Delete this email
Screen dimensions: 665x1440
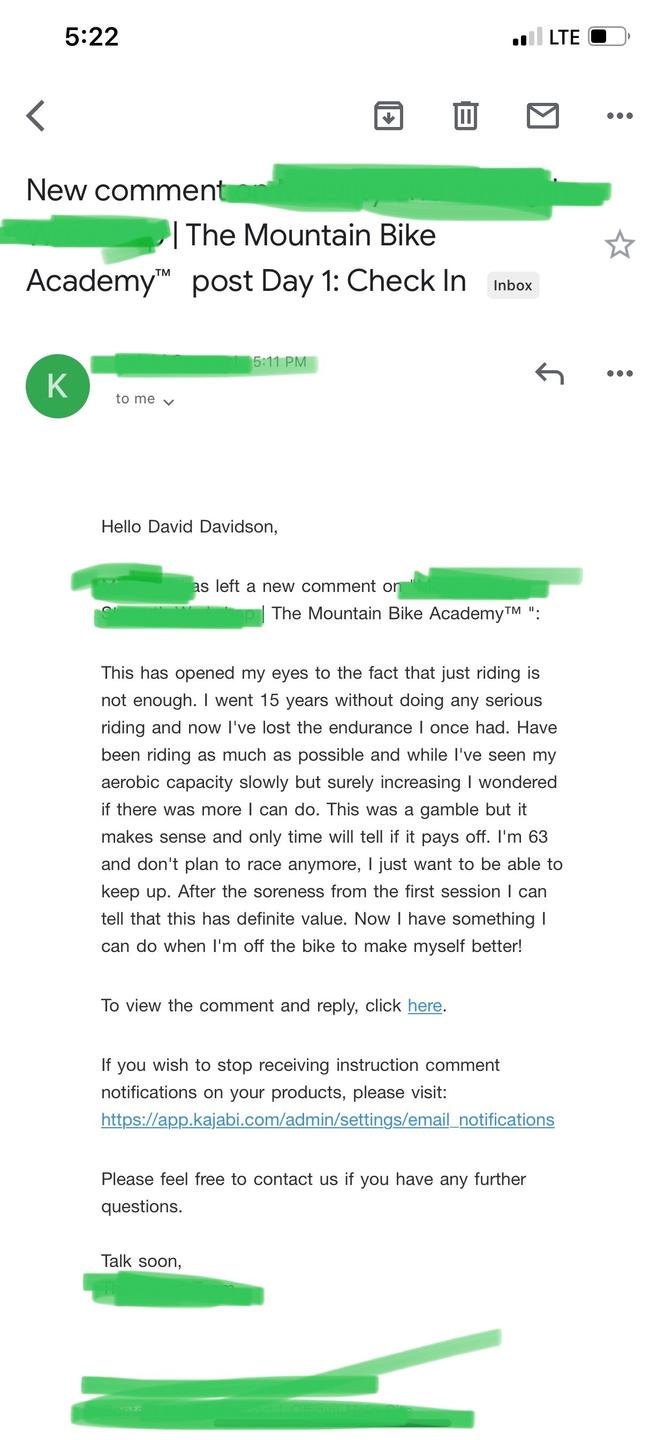(465, 116)
